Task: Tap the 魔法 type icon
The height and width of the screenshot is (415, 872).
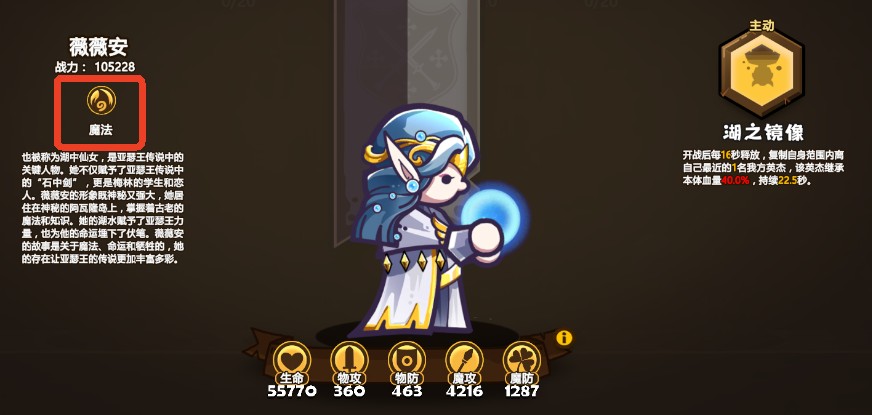Action: coord(99,102)
